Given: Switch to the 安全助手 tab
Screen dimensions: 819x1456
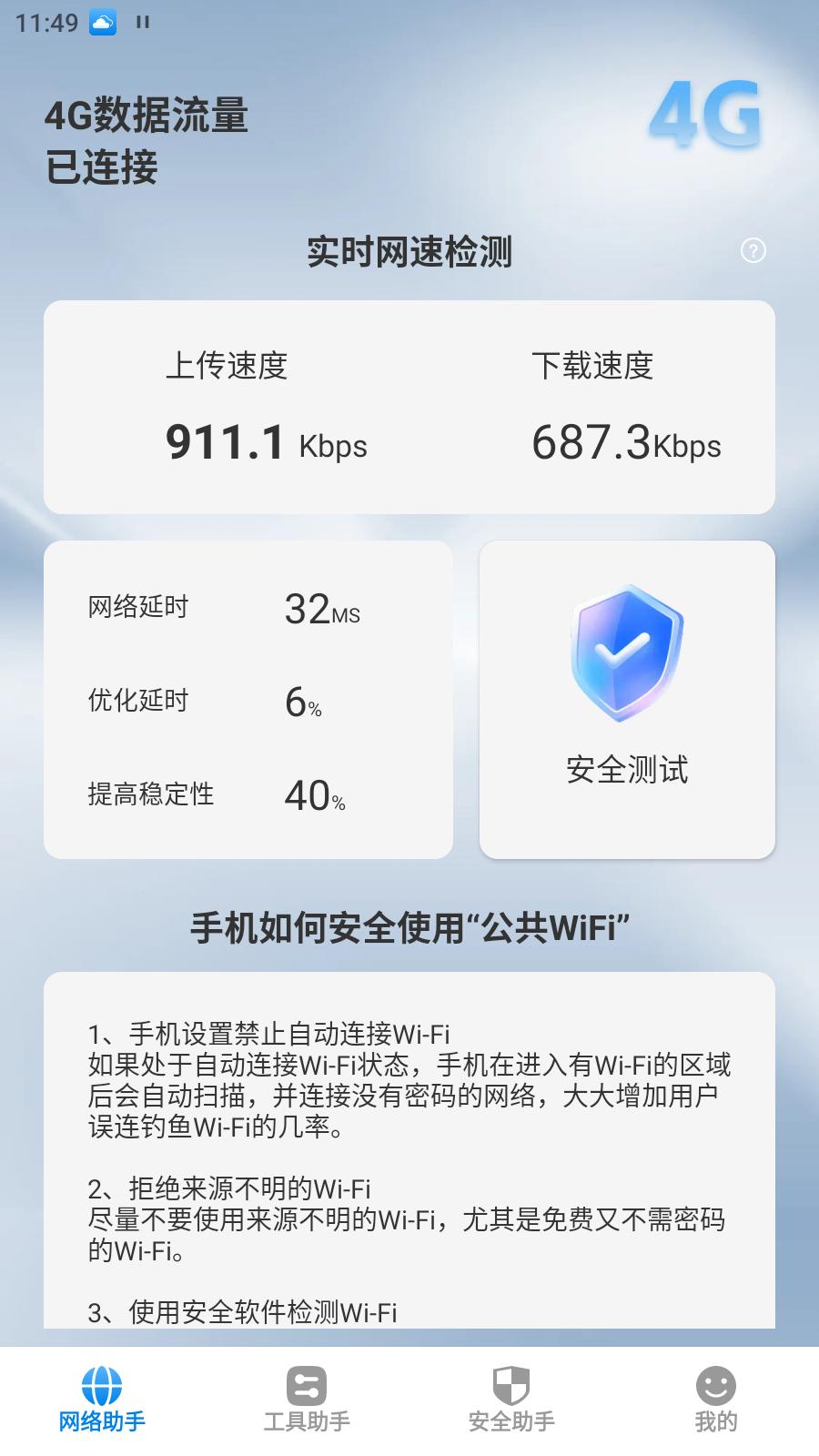Looking at the screenshot, I should click(511, 1417).
